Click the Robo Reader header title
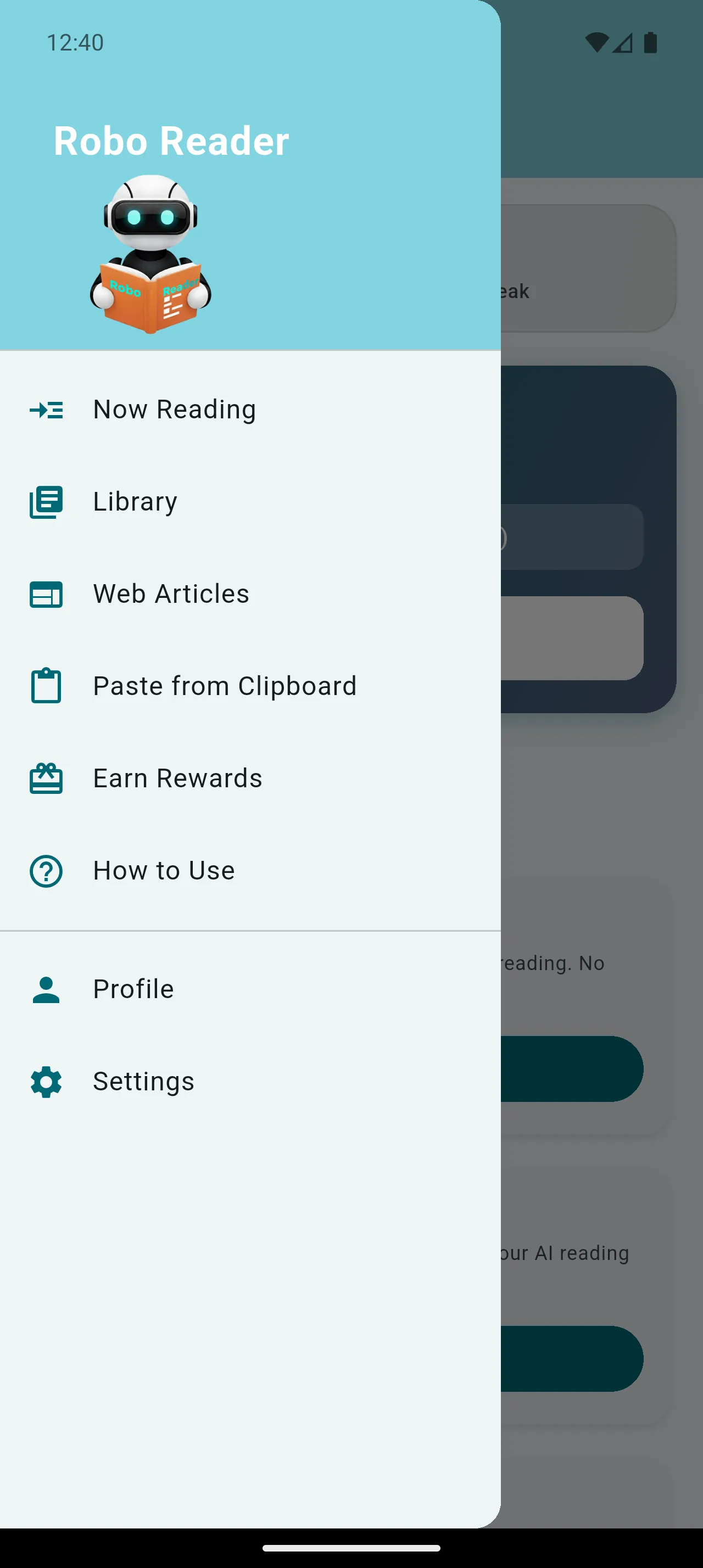703x1568 pixels. pyautogui.click(x=172, y=141)
